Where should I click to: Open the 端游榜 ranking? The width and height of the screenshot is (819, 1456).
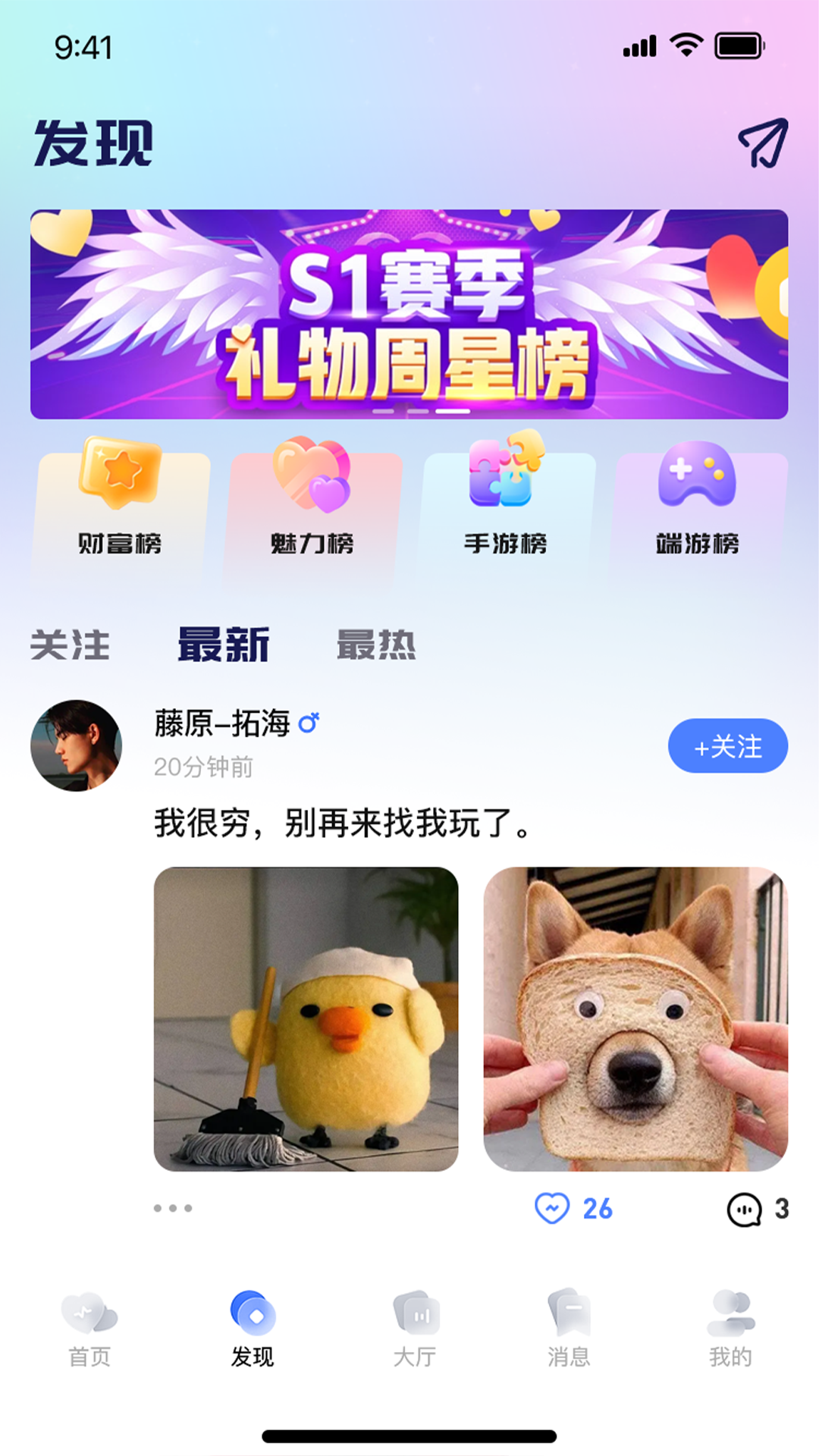tap(698, 500)
